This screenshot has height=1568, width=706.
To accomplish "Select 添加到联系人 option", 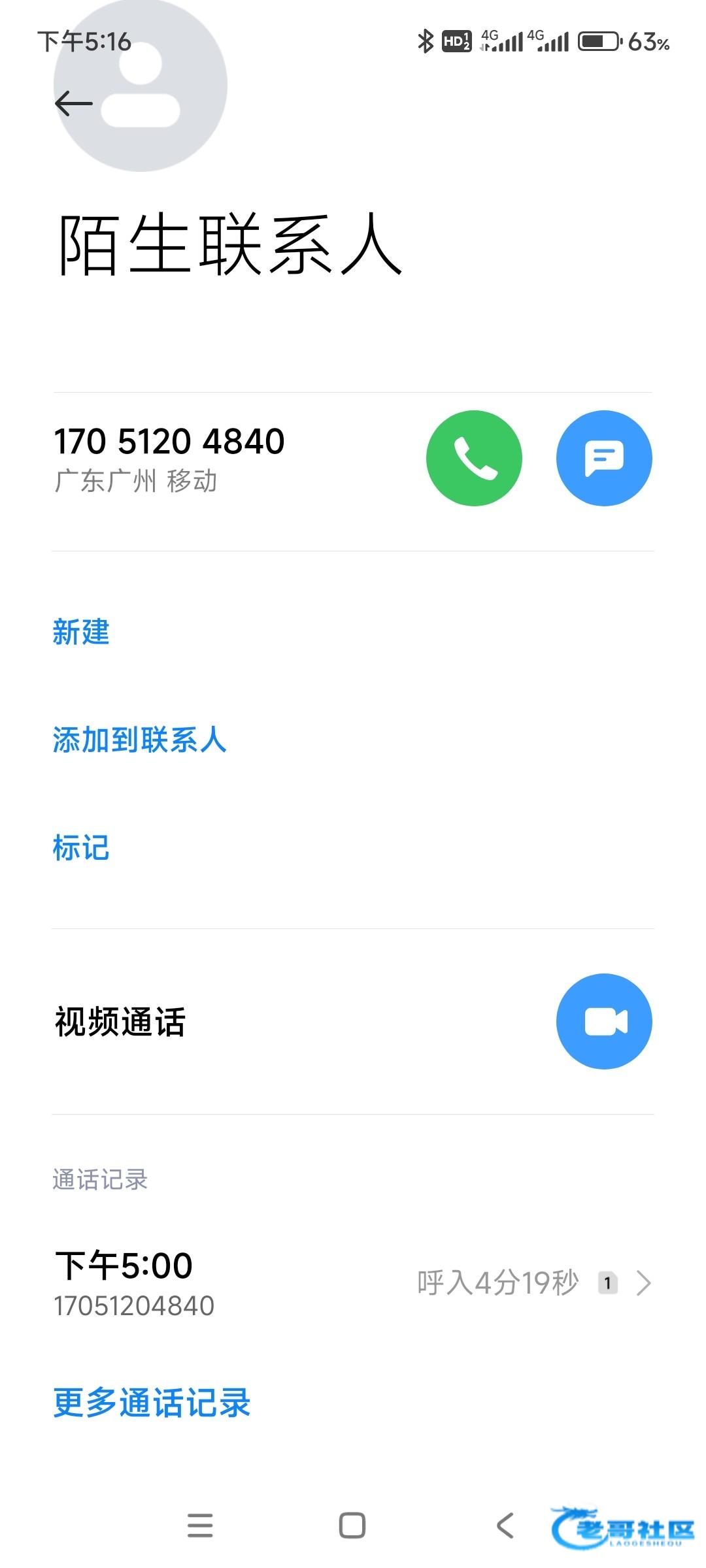I will (x=139, y=740).
